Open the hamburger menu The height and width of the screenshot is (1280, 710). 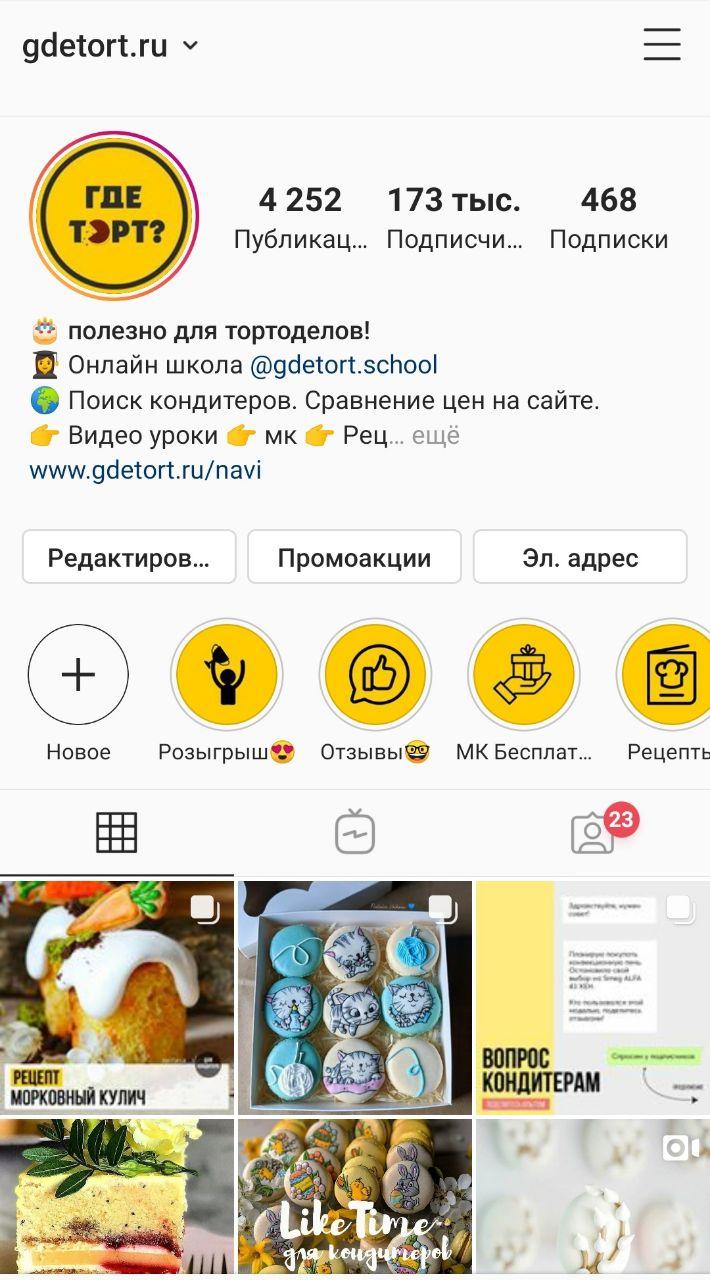click(661, 45)
